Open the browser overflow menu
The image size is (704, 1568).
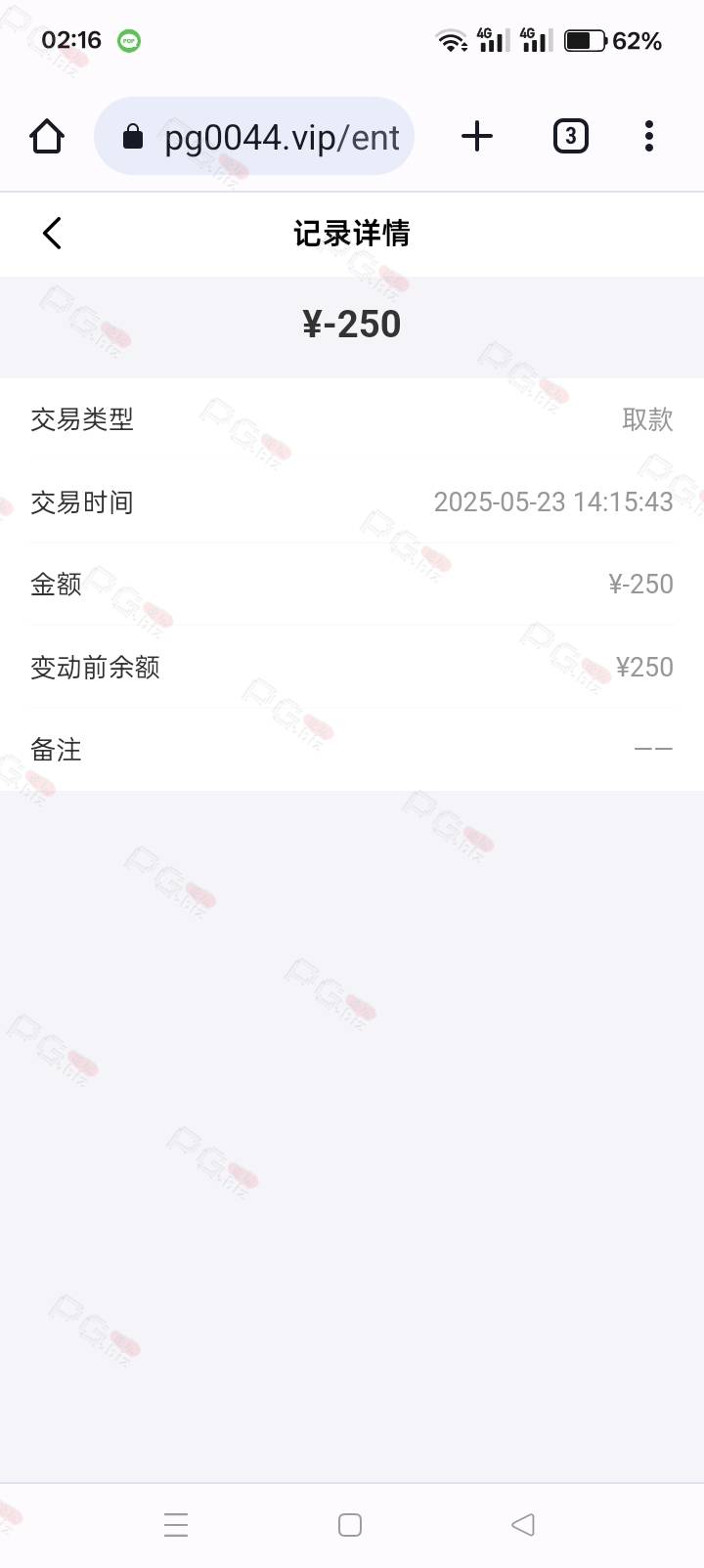[x=649, y=137]
